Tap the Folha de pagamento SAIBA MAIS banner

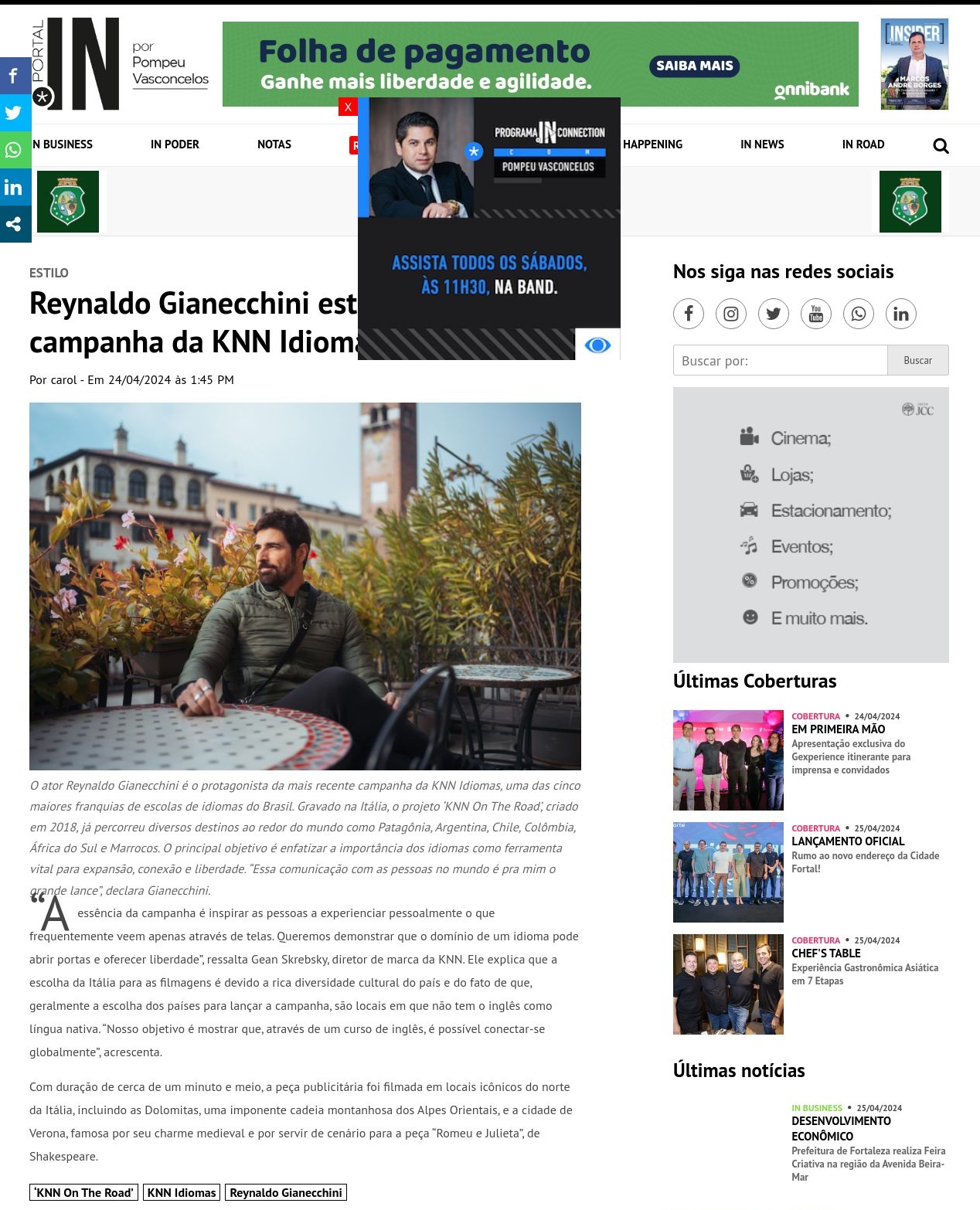(x=694, y=66)
